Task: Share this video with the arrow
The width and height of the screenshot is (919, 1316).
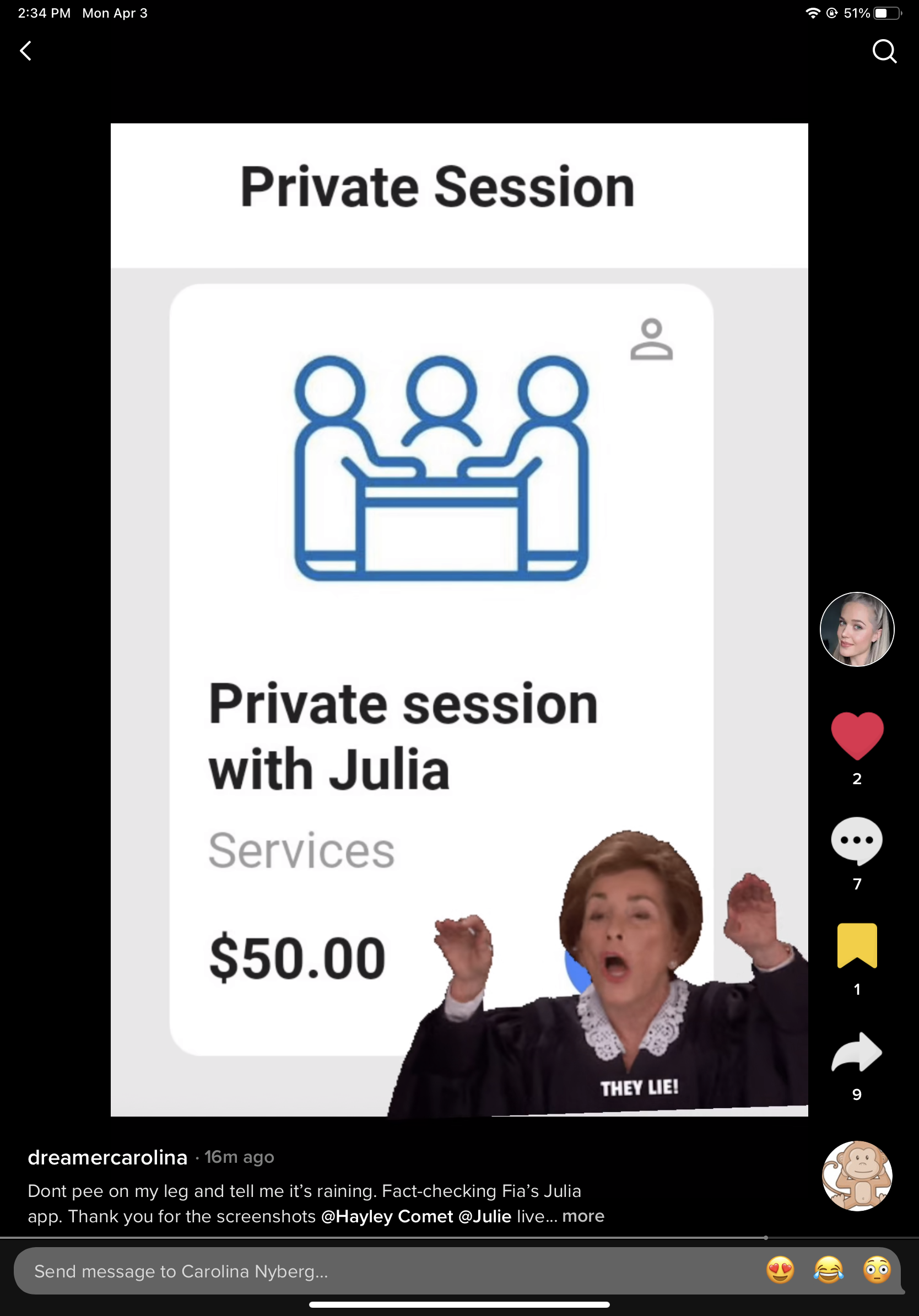Action: (x=857, y=1052)
